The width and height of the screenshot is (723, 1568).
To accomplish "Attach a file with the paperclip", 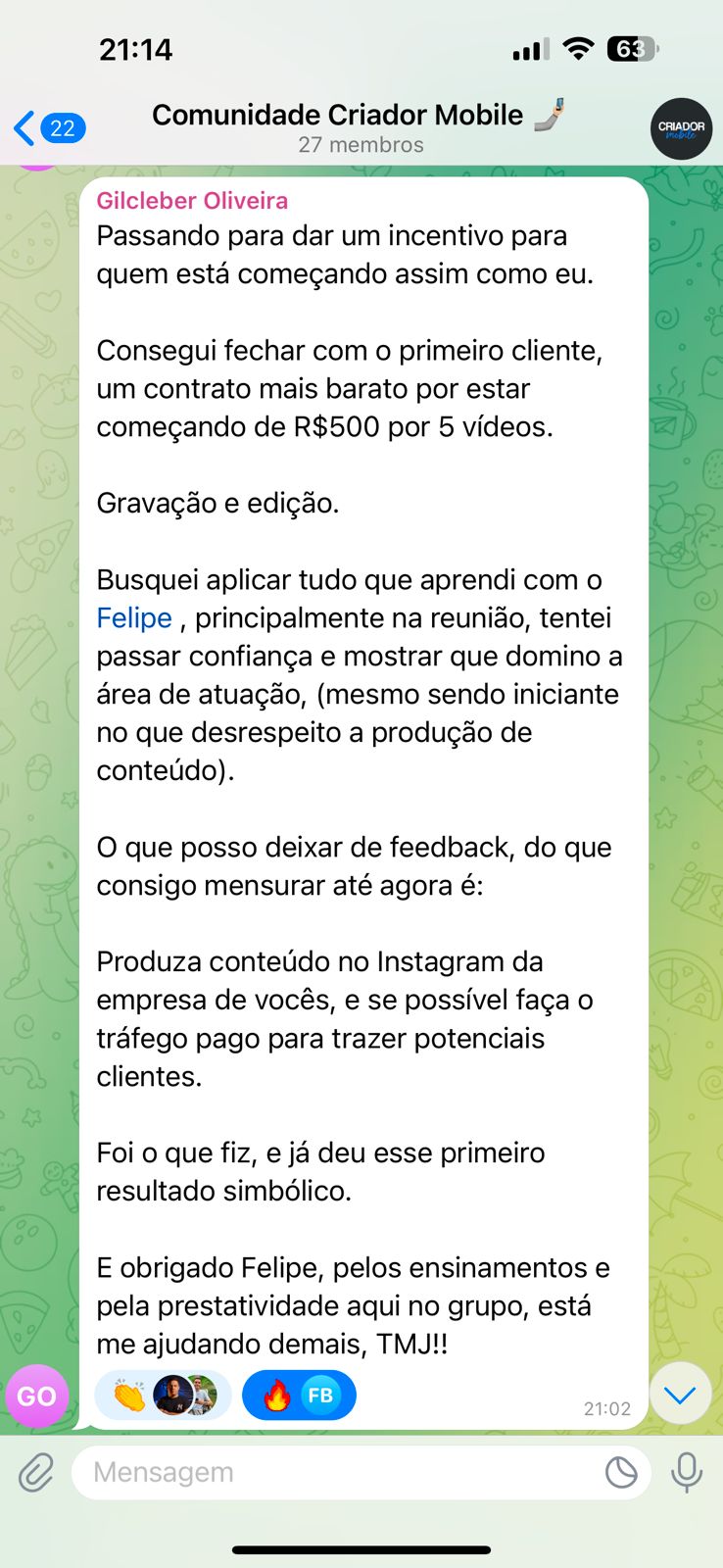I will (x=36, y=1472).
